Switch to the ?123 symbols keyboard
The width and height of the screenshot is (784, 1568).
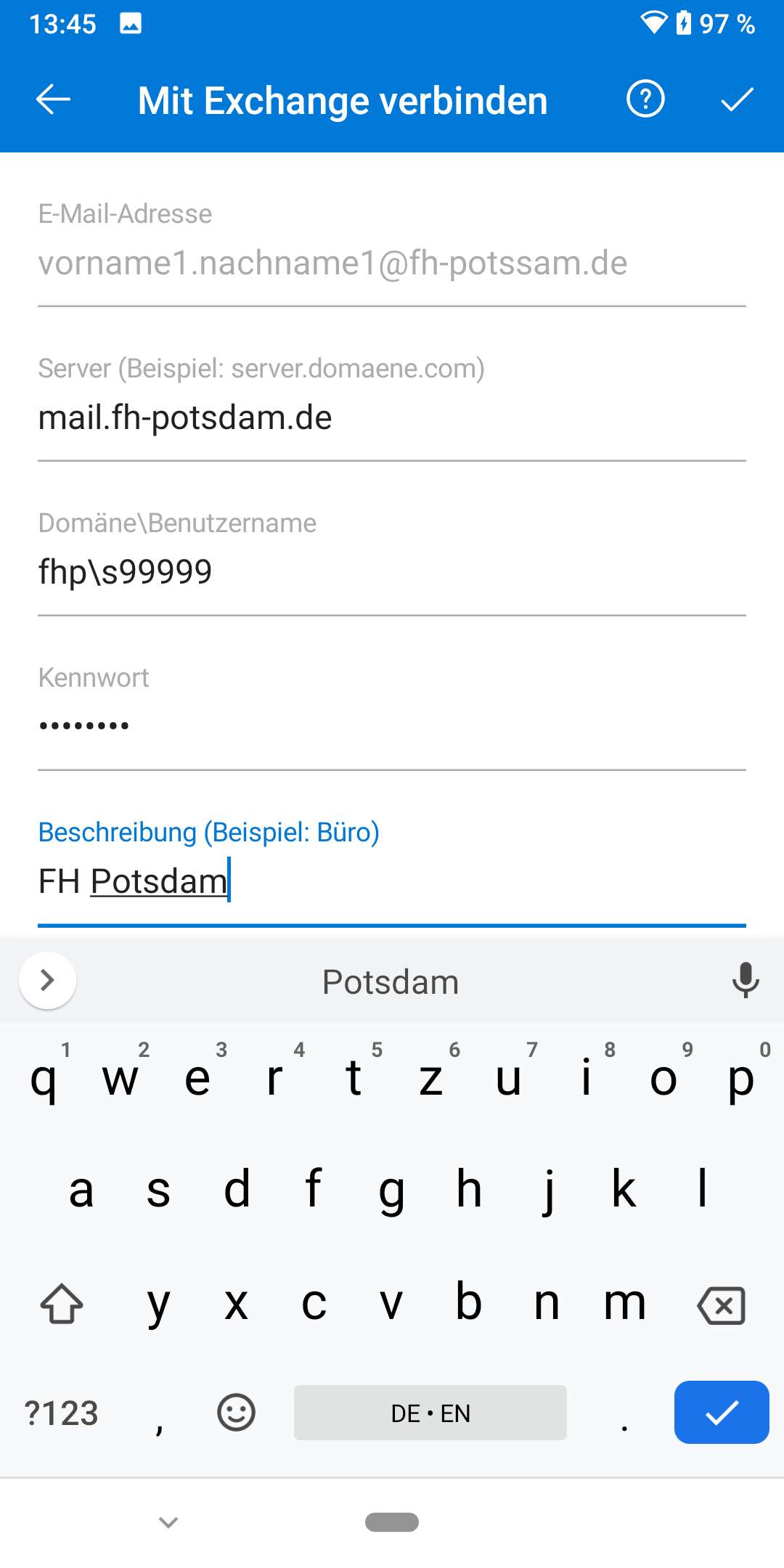click(x=62, y=1413)
